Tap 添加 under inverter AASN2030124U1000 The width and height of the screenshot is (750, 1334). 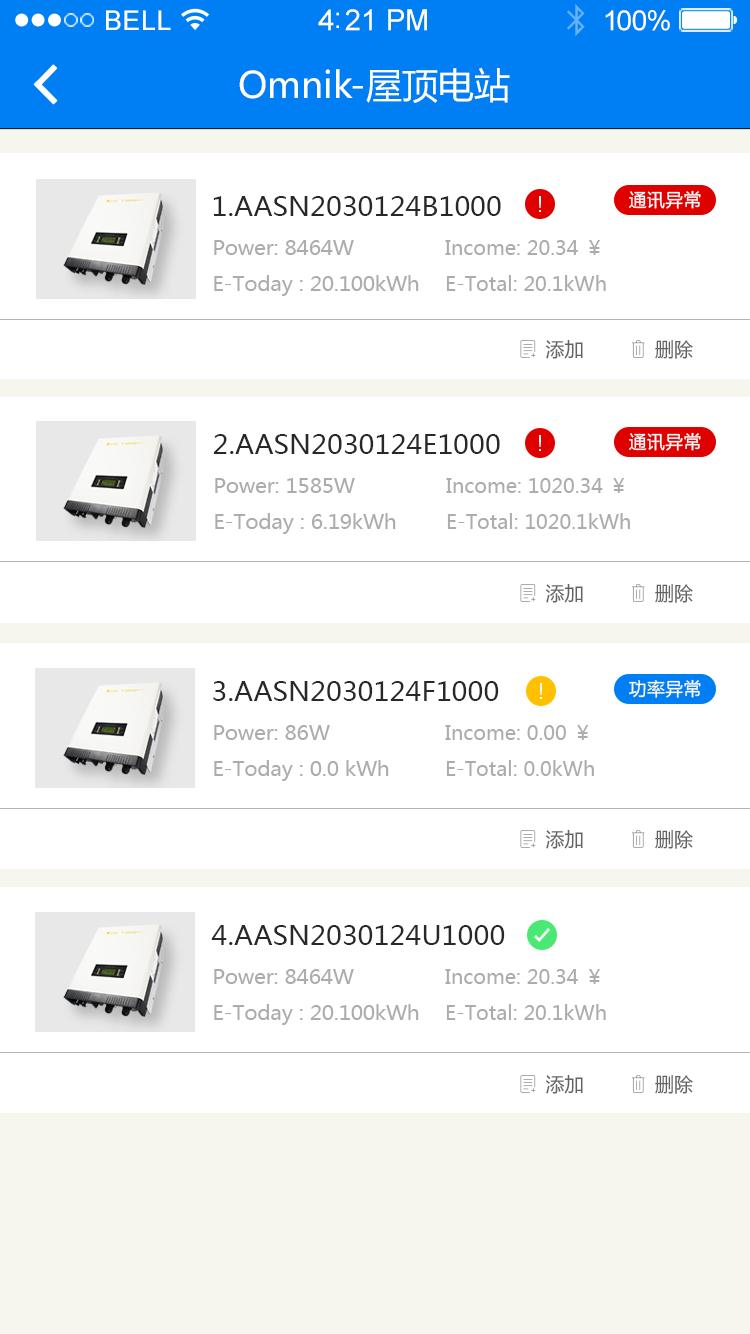point(552,1085)
